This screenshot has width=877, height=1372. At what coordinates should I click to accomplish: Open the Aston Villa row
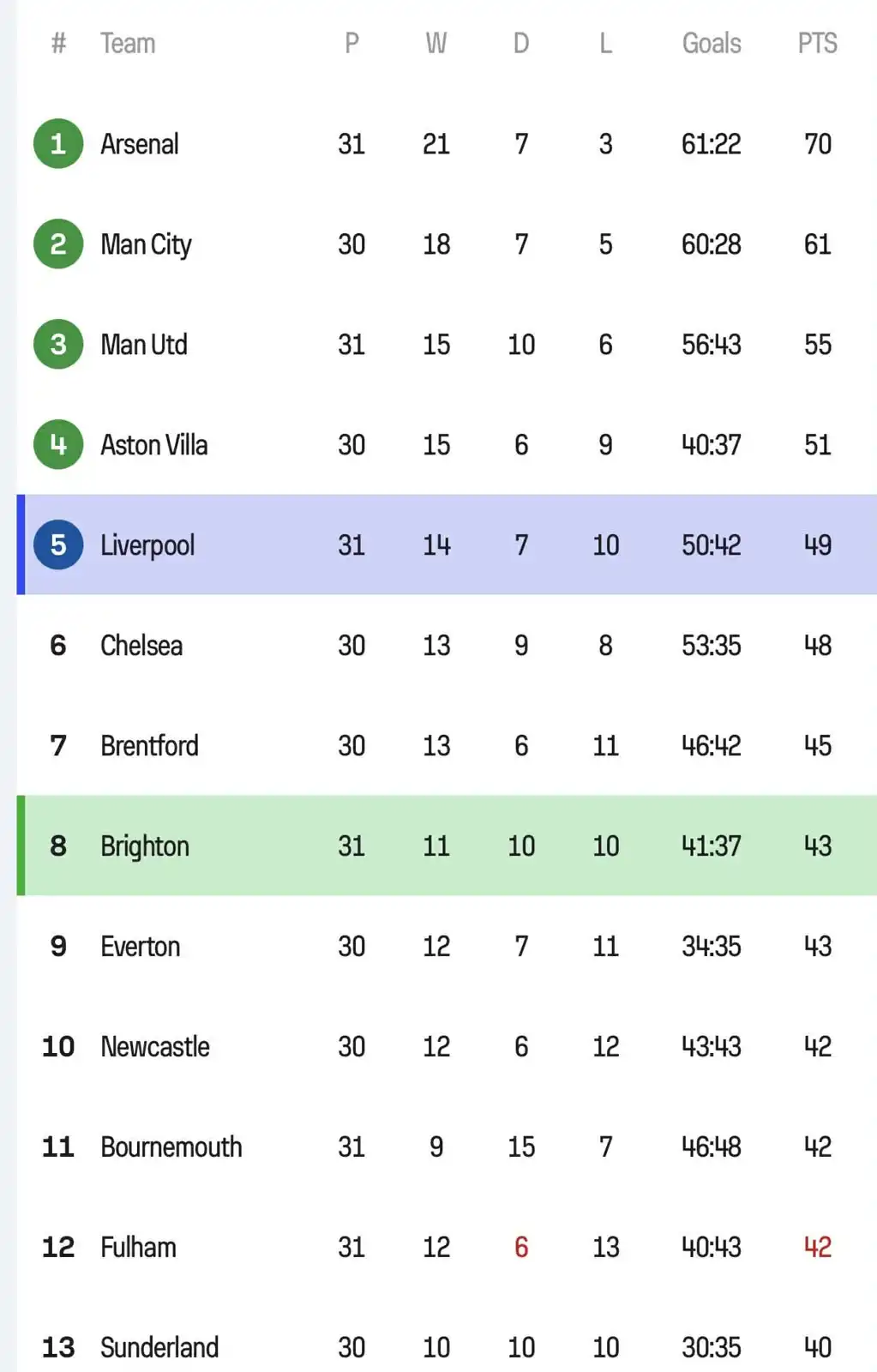tap(154, 445)
